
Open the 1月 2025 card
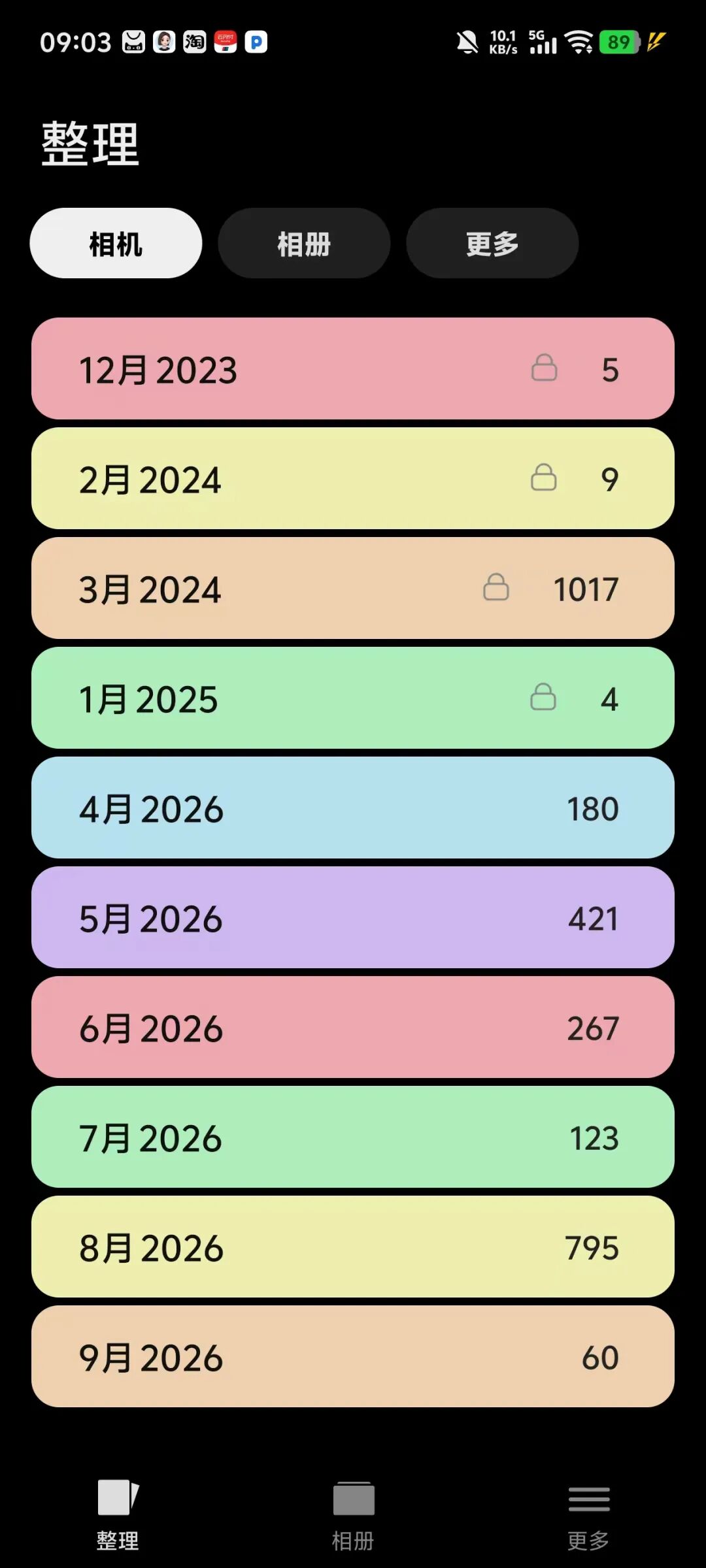[x=353, y=698]
